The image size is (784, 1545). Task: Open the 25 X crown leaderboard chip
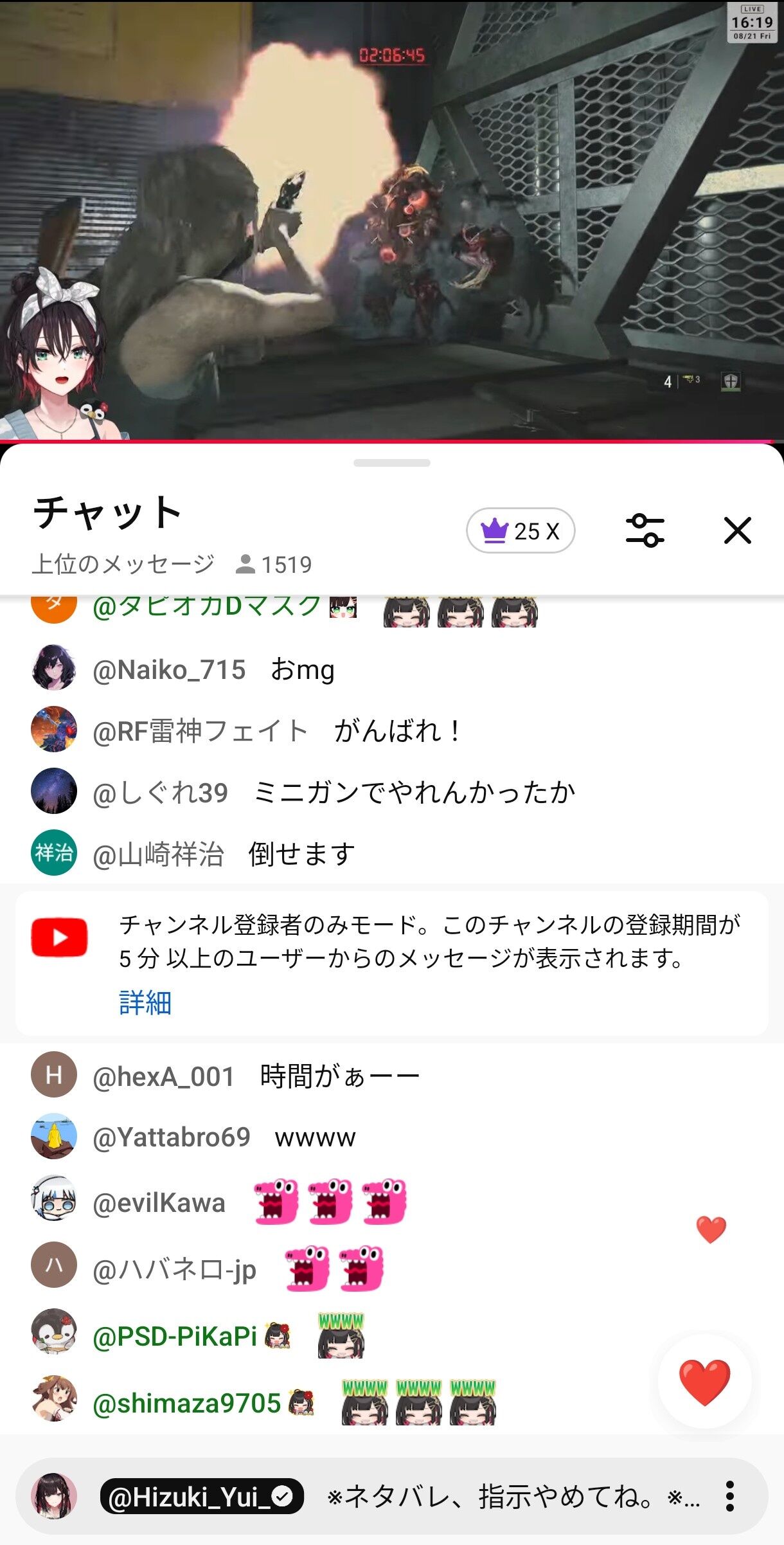tap(521, 531)
